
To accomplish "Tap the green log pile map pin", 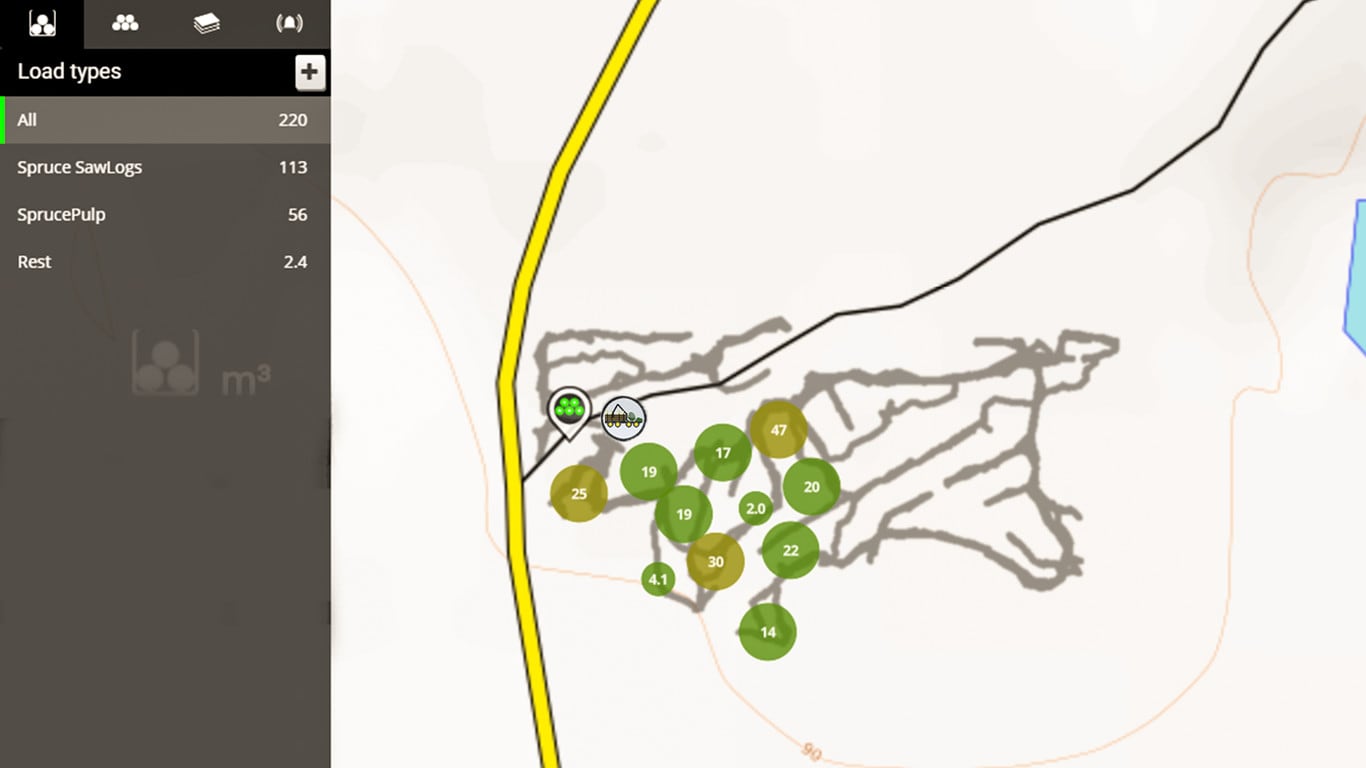I will click(x=569, y=408).
